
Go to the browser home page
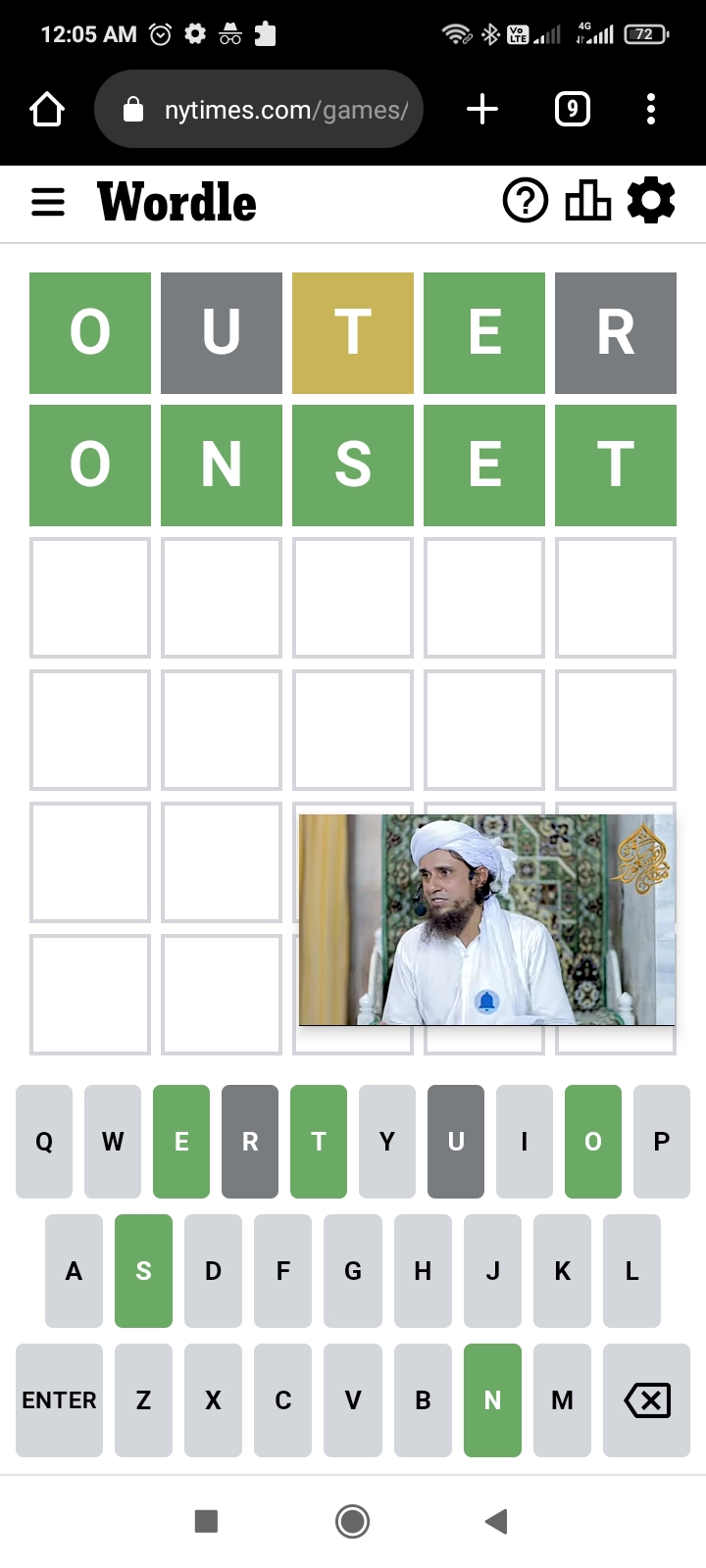tap(47, 110)
